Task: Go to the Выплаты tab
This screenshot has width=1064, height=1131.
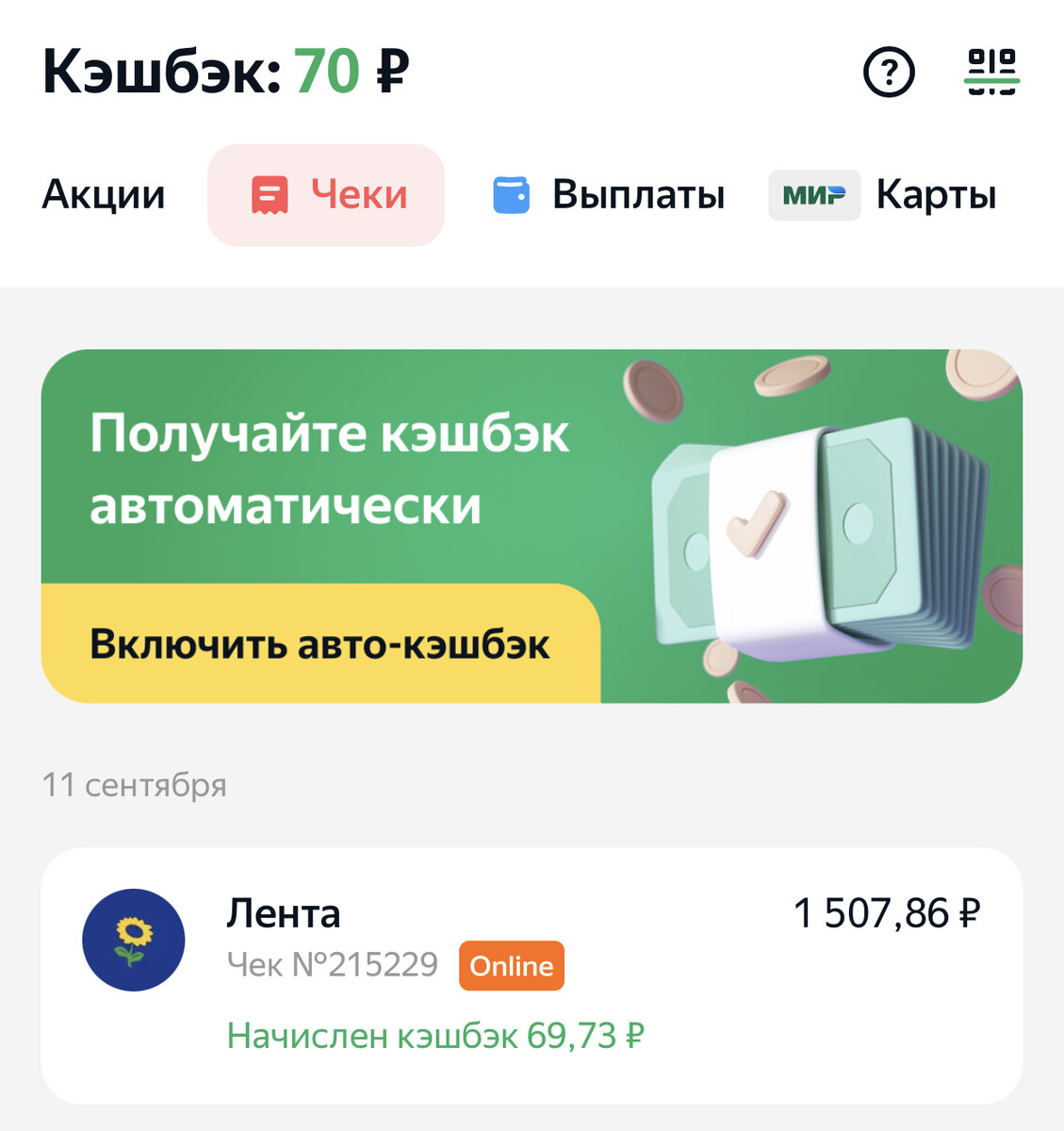Action: 609,195
